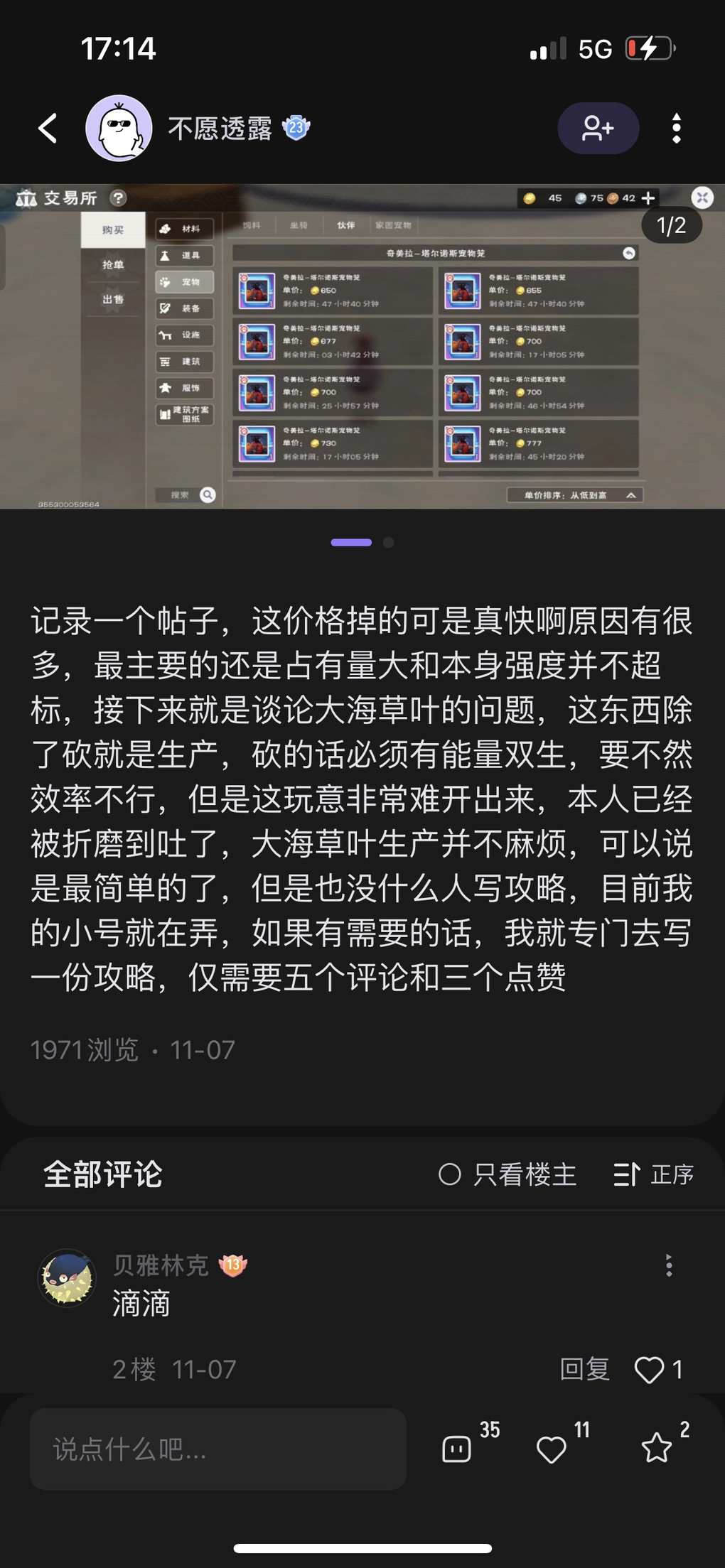Jump to the 35 comments
The image size is (725, 1568).
[x=457, y=1449]
